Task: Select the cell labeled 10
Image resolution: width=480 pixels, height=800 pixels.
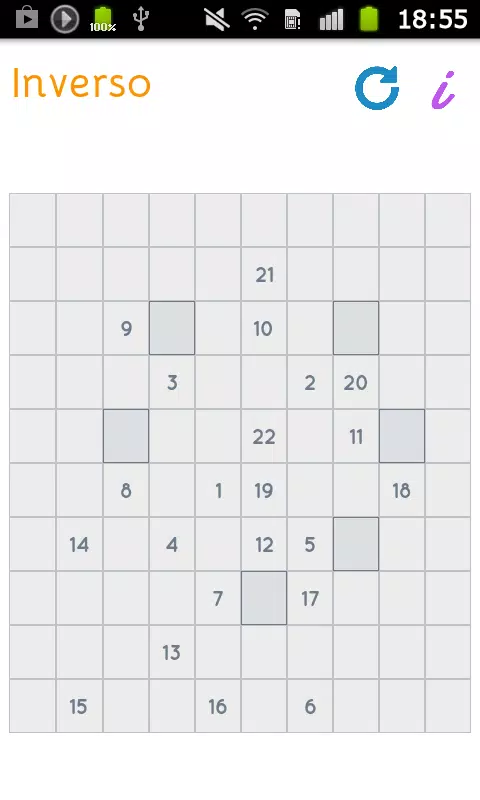Action: pyautogui.click(x=264, y=328)
